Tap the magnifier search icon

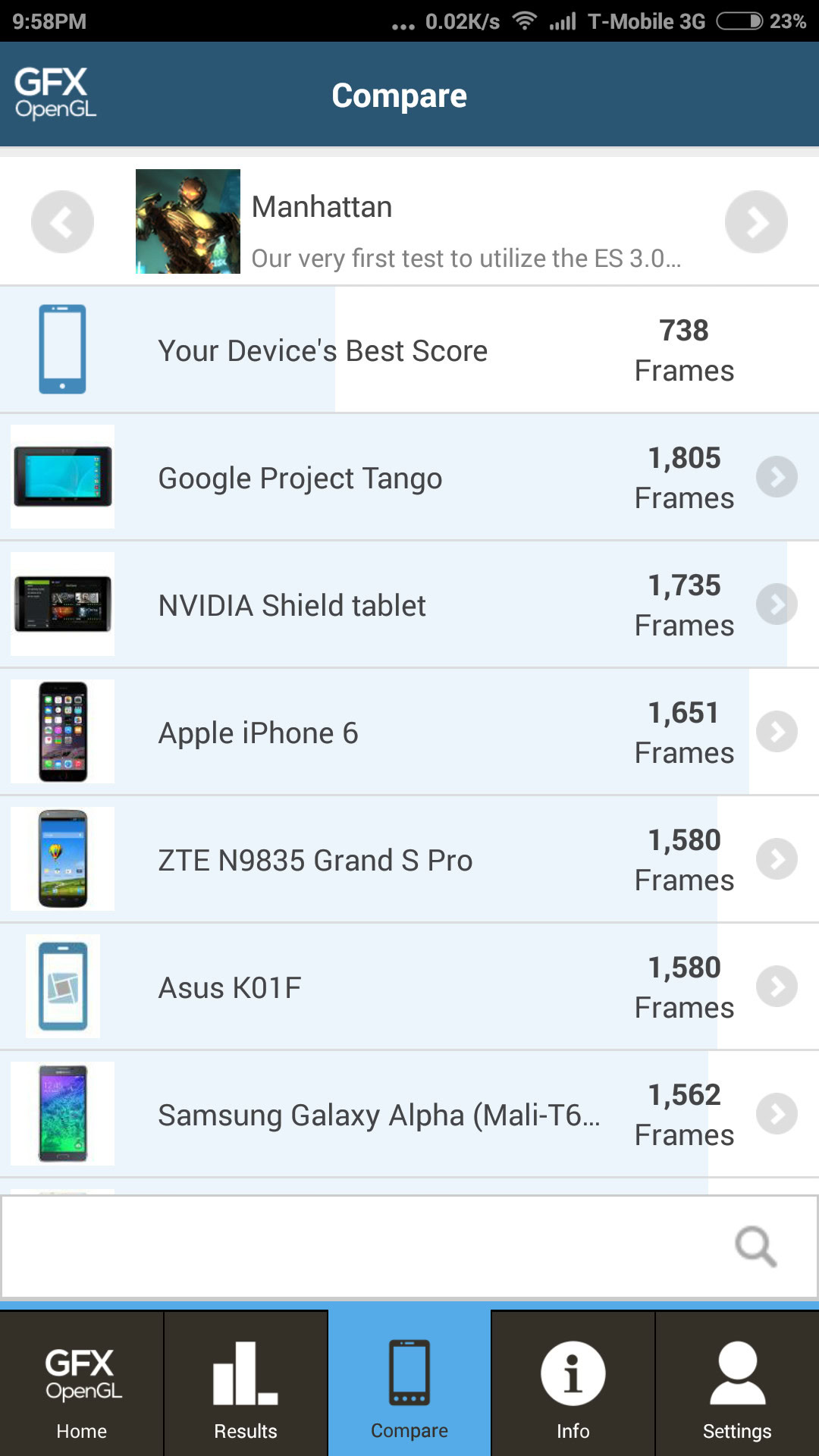click(755, 1247)
